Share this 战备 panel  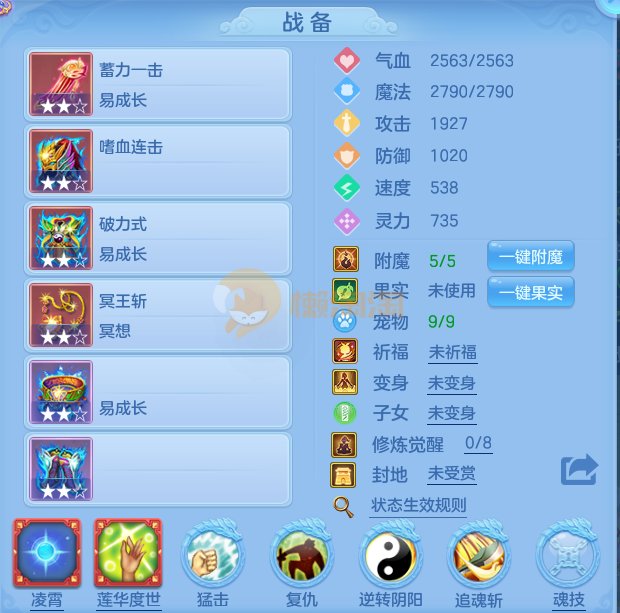(x=579, y=470)
